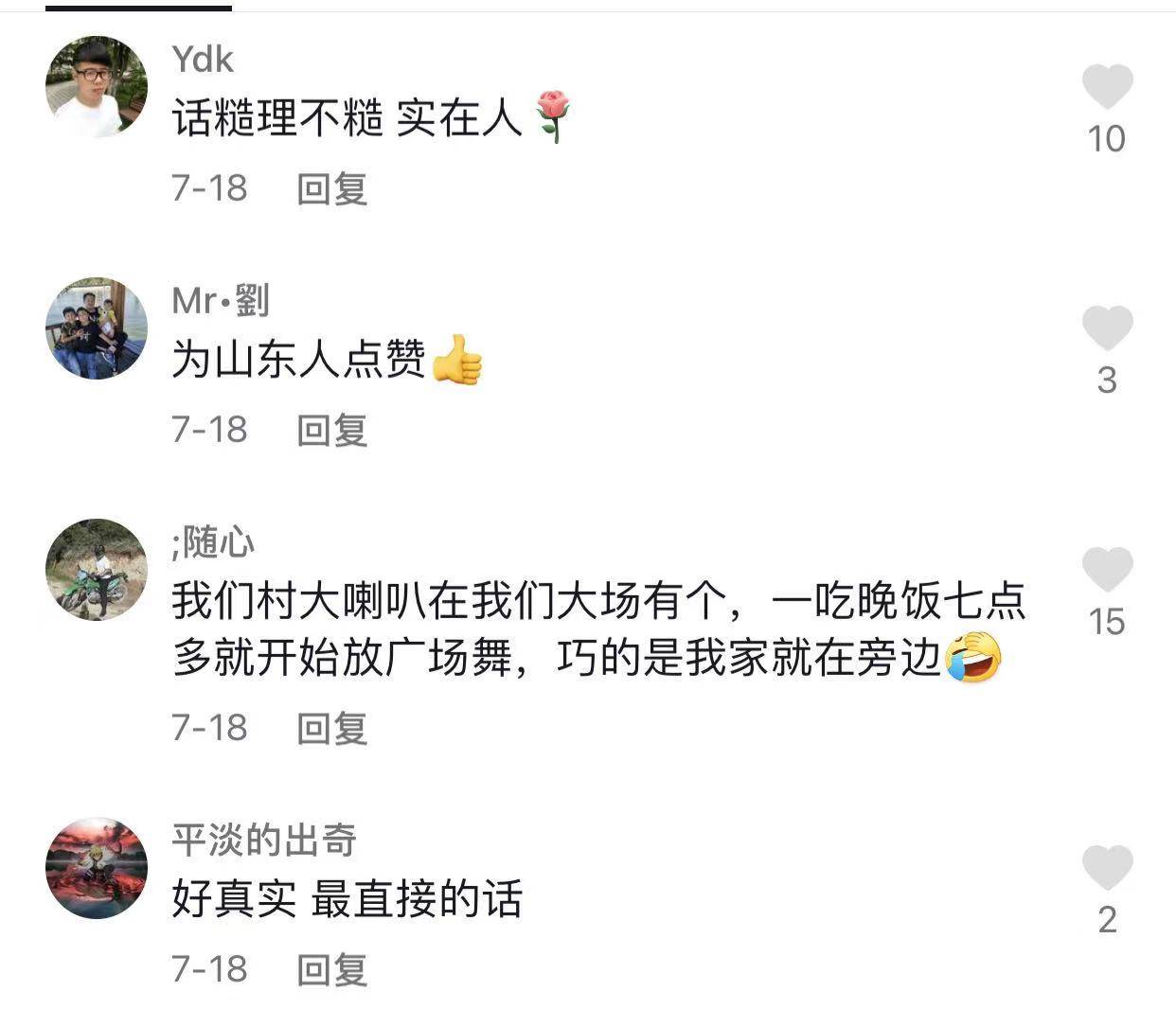
Task: Select the username 平淡的出奇
Action: (264, 840)
